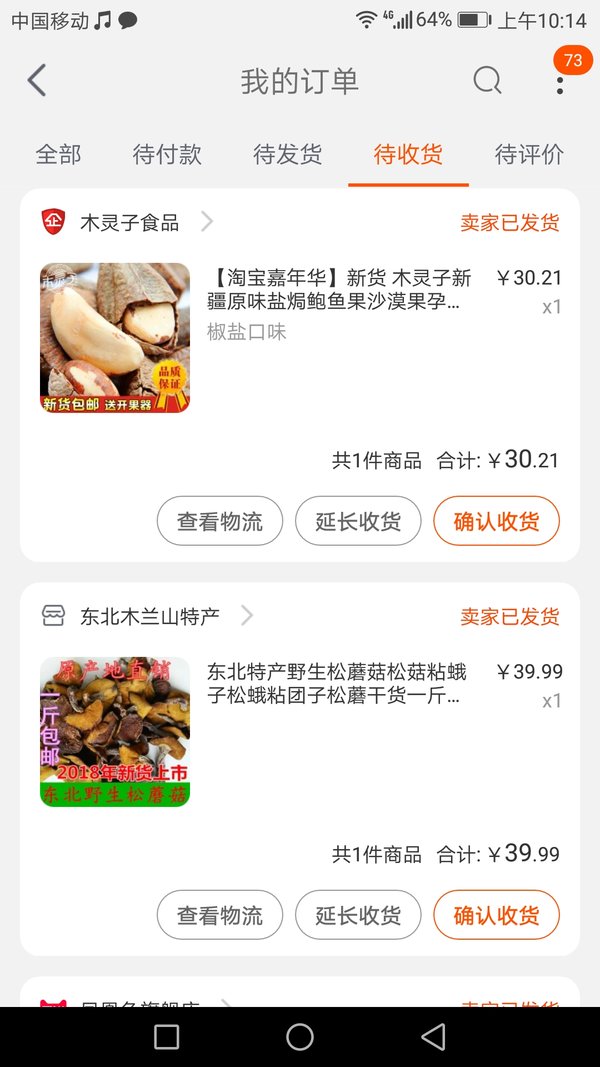Open the recent apps square button
This screenshot has width=600, height=1067.
pos(167,1037)
